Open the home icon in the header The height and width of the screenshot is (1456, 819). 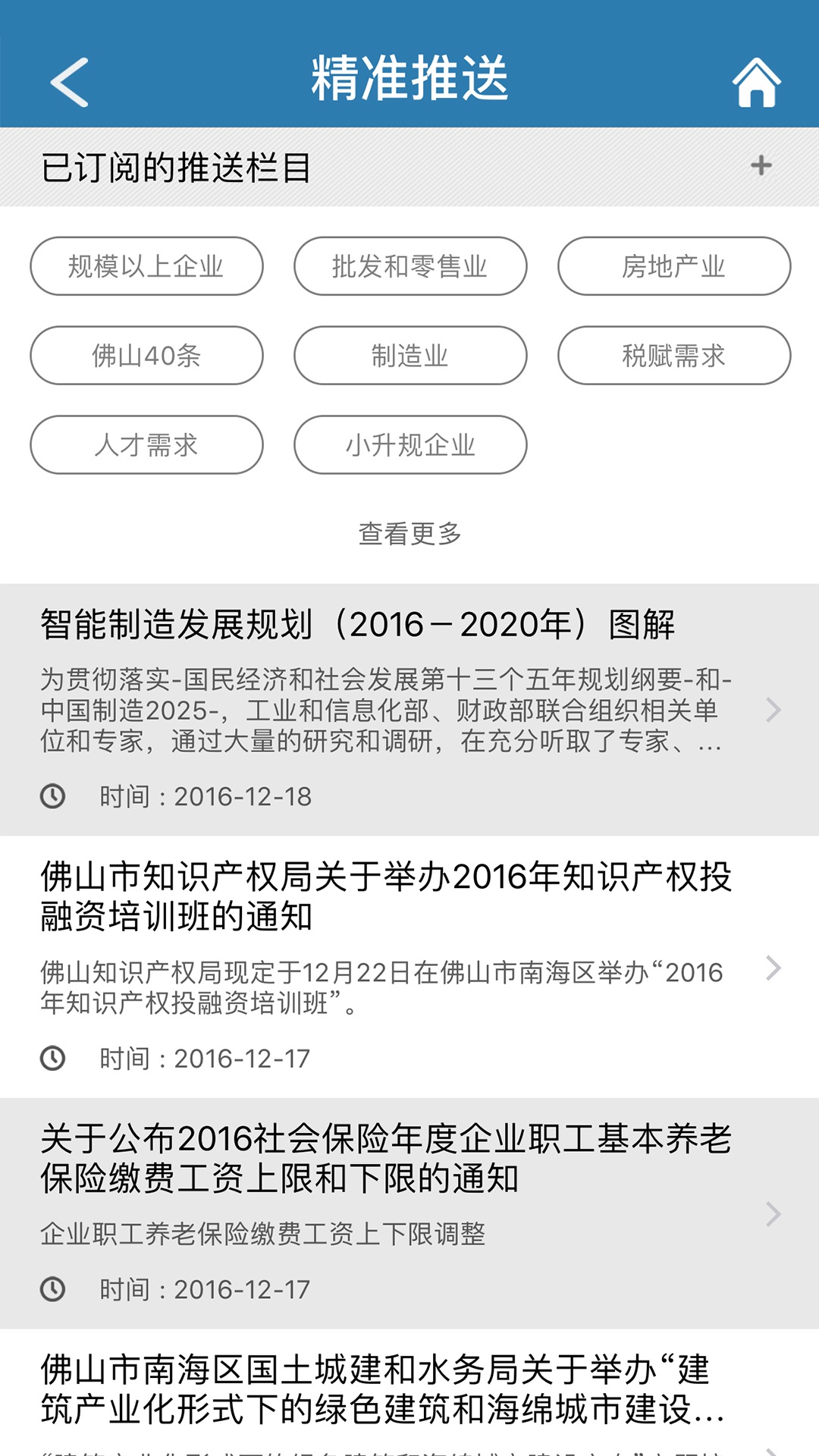click(x=756, y=82)
